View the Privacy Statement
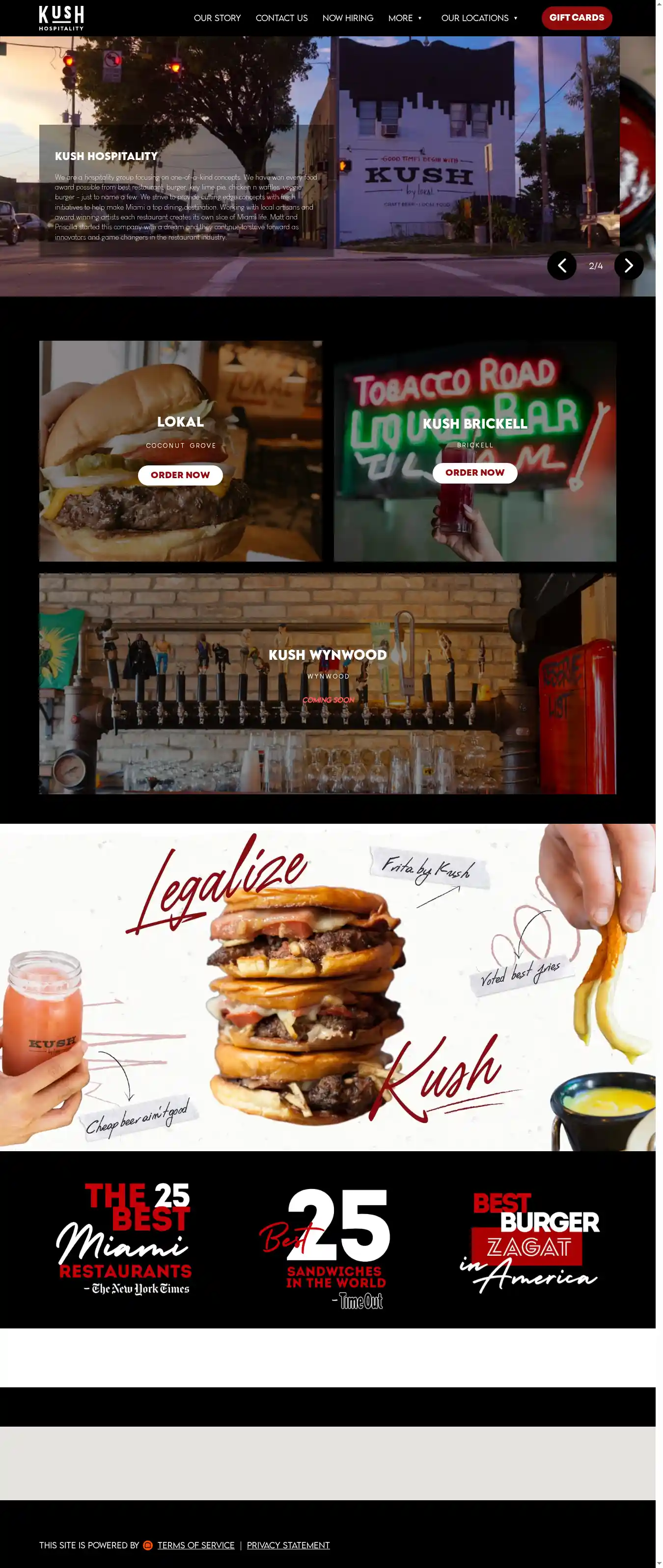663x1568 pixels. click(x=288, y=1545)
